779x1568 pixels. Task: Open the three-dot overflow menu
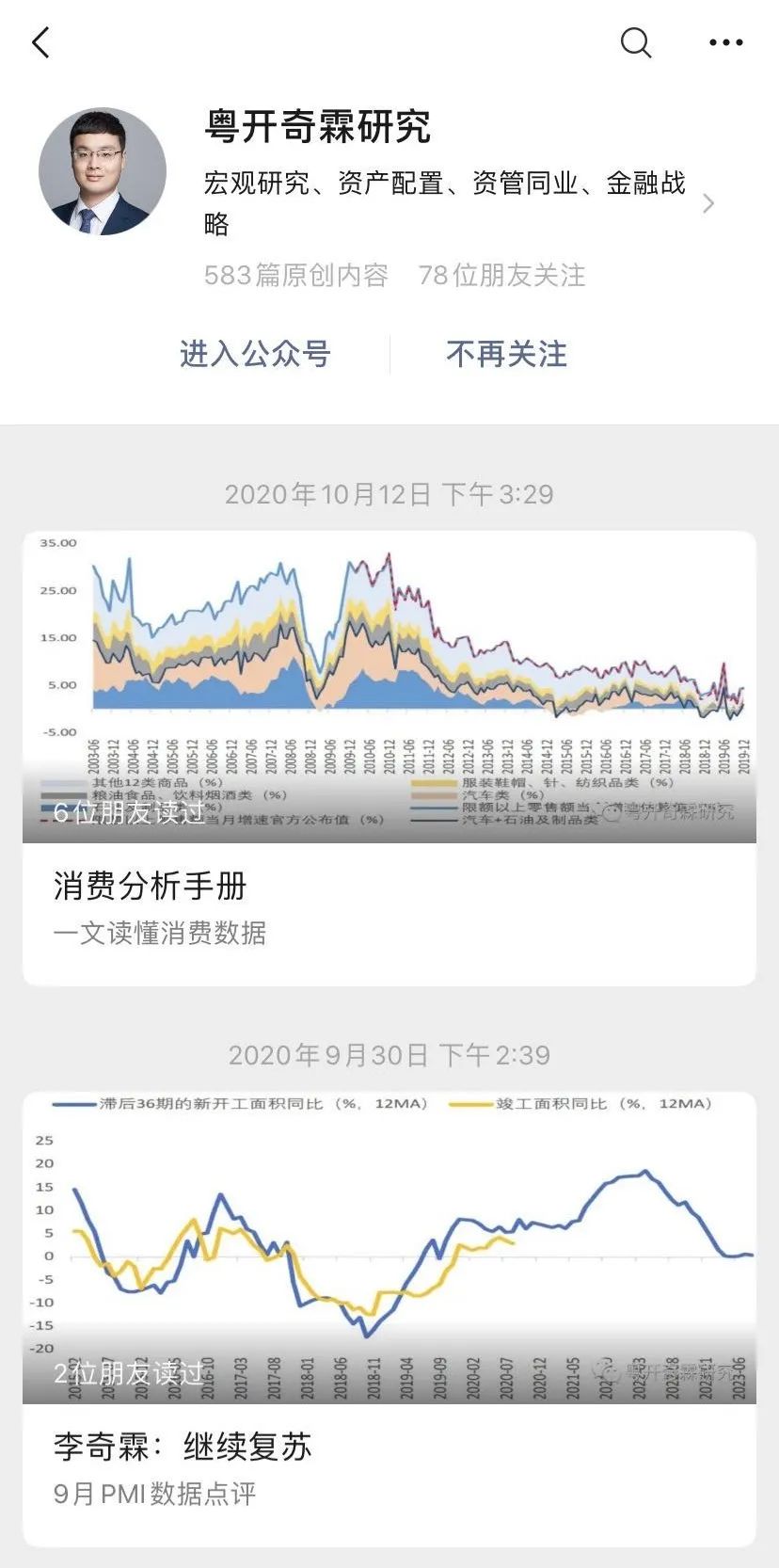pos(725,43)
